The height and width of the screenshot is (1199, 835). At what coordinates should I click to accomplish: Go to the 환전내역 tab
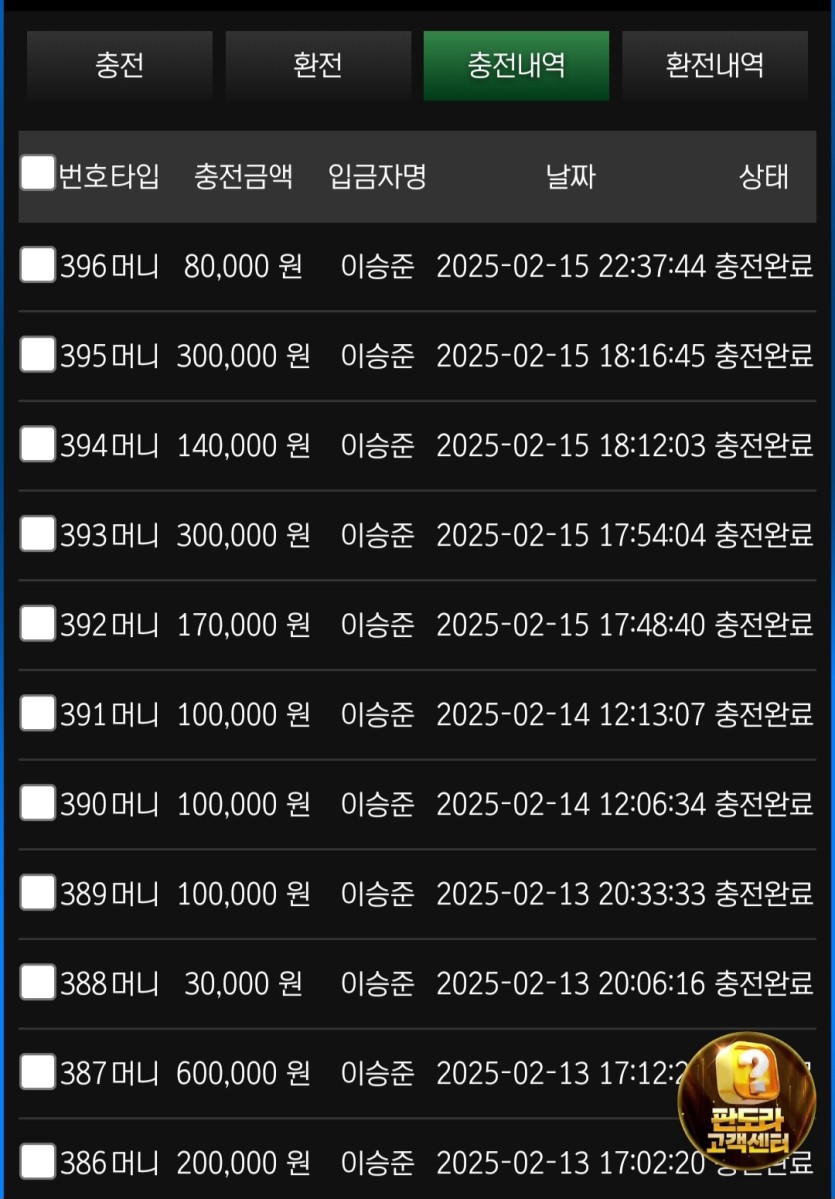tap(715, 66)
